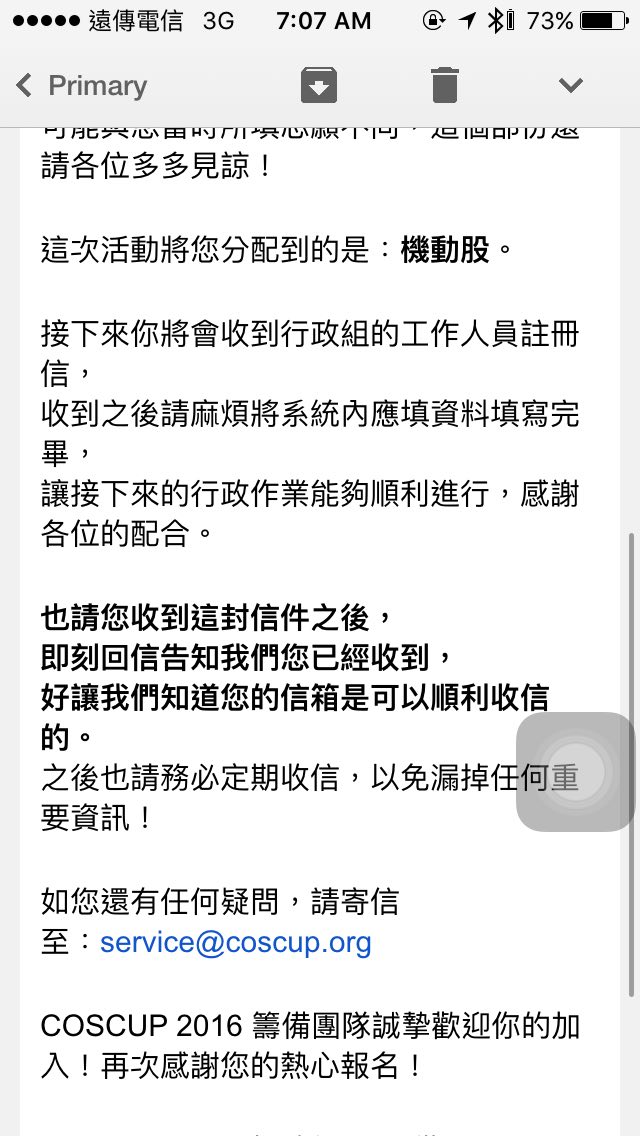
Task: Go back to Primary inbox
Action: (x=82, y=86)
